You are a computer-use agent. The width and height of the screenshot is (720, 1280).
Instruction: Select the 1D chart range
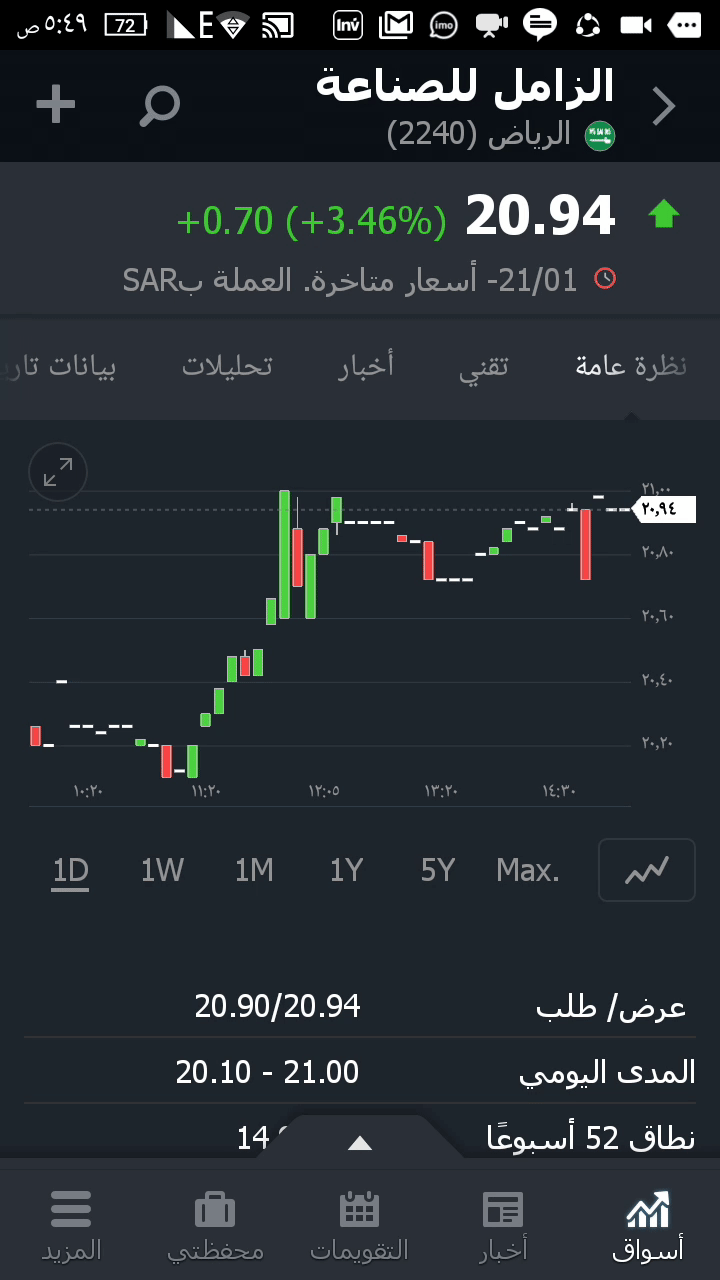[x=71, y=871]
